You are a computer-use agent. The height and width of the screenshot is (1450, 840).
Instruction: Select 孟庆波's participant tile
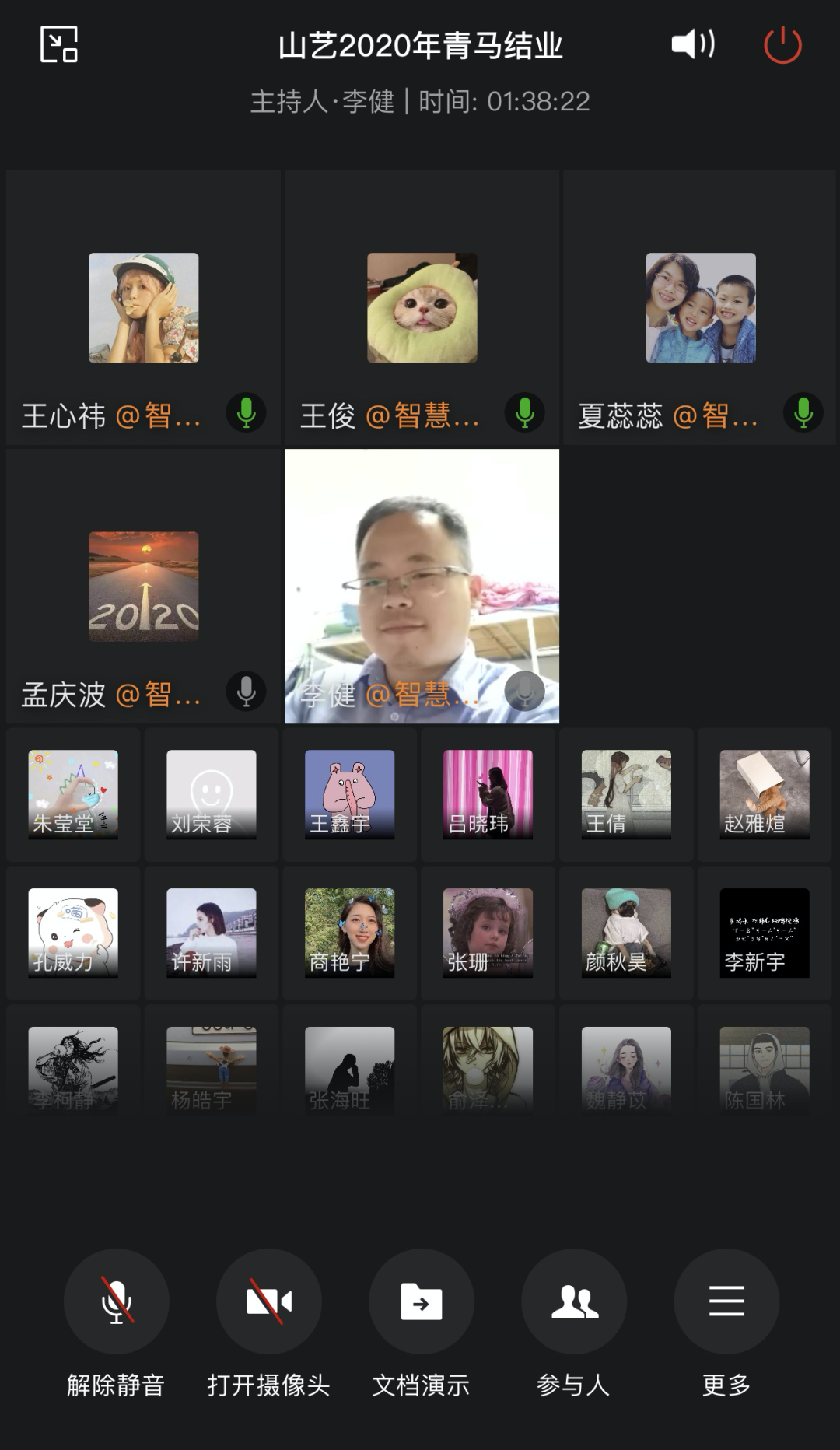point(143,587)
